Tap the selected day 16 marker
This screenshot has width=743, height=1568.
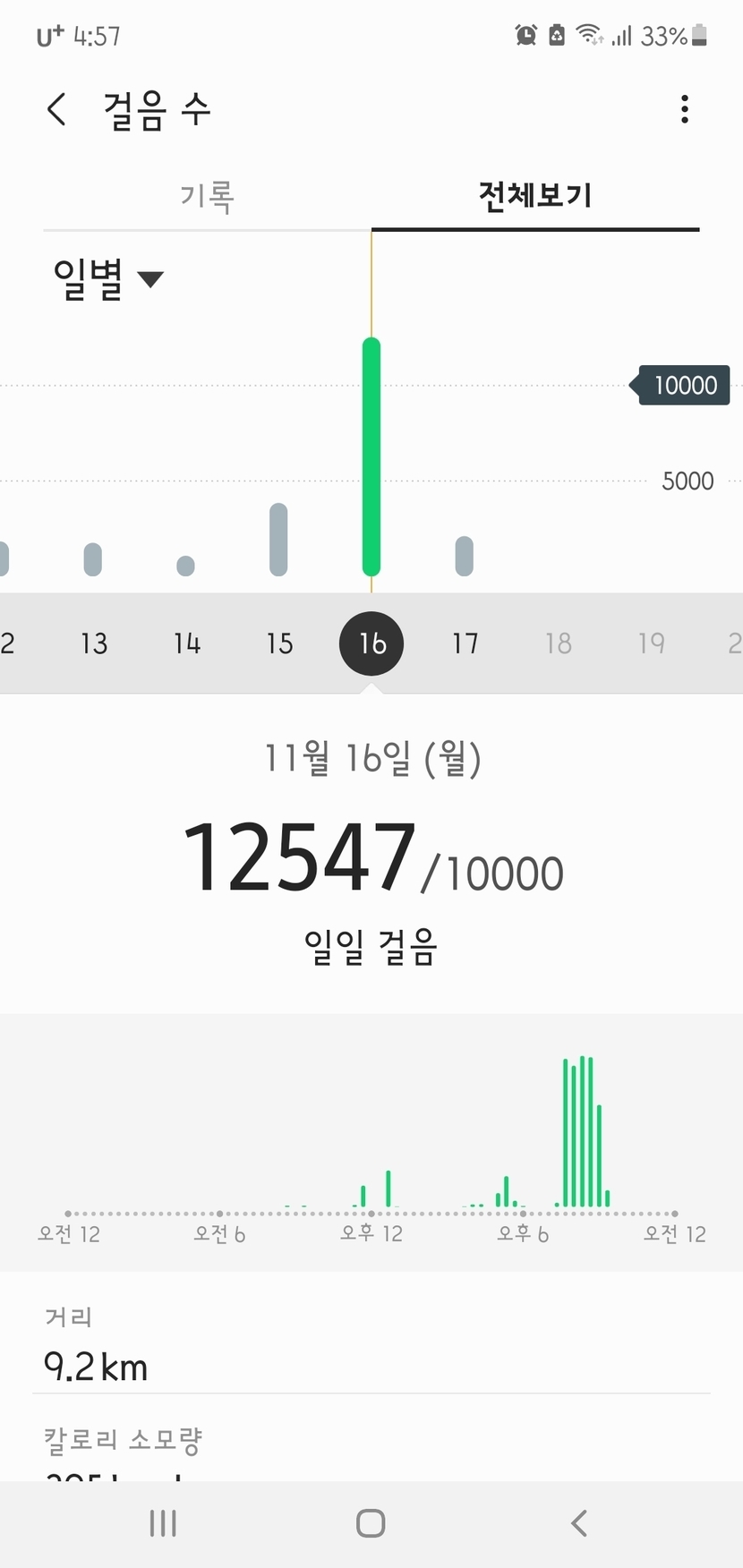371,643
